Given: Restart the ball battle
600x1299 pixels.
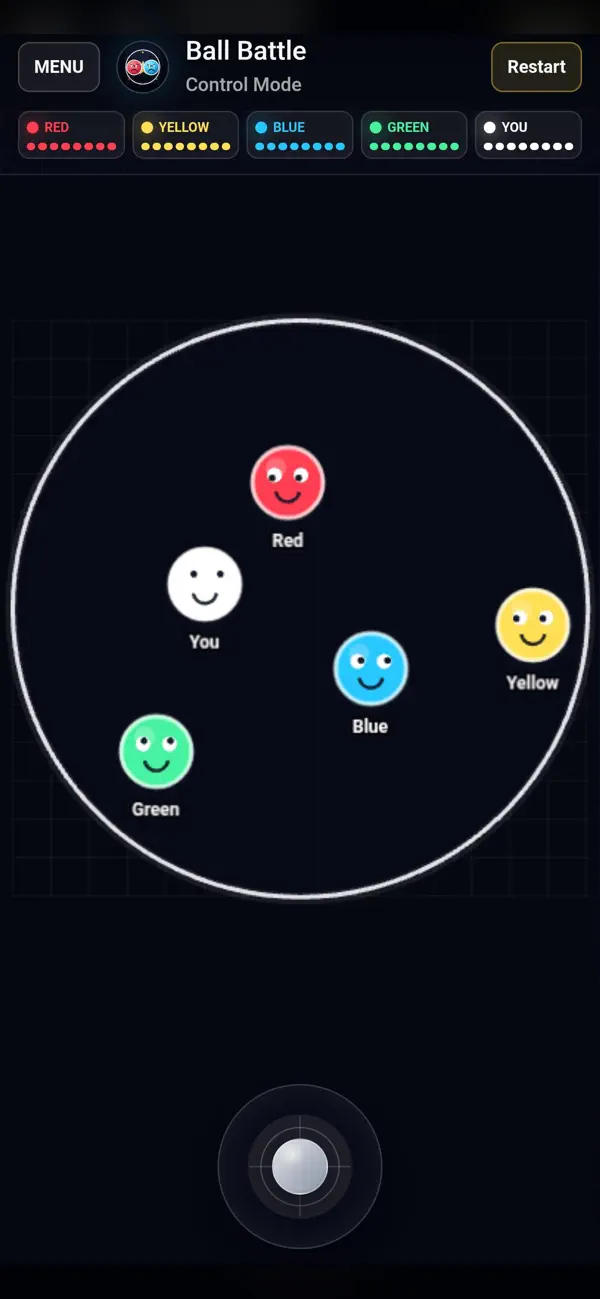Looking at the screenshot, I should (536, 67).
